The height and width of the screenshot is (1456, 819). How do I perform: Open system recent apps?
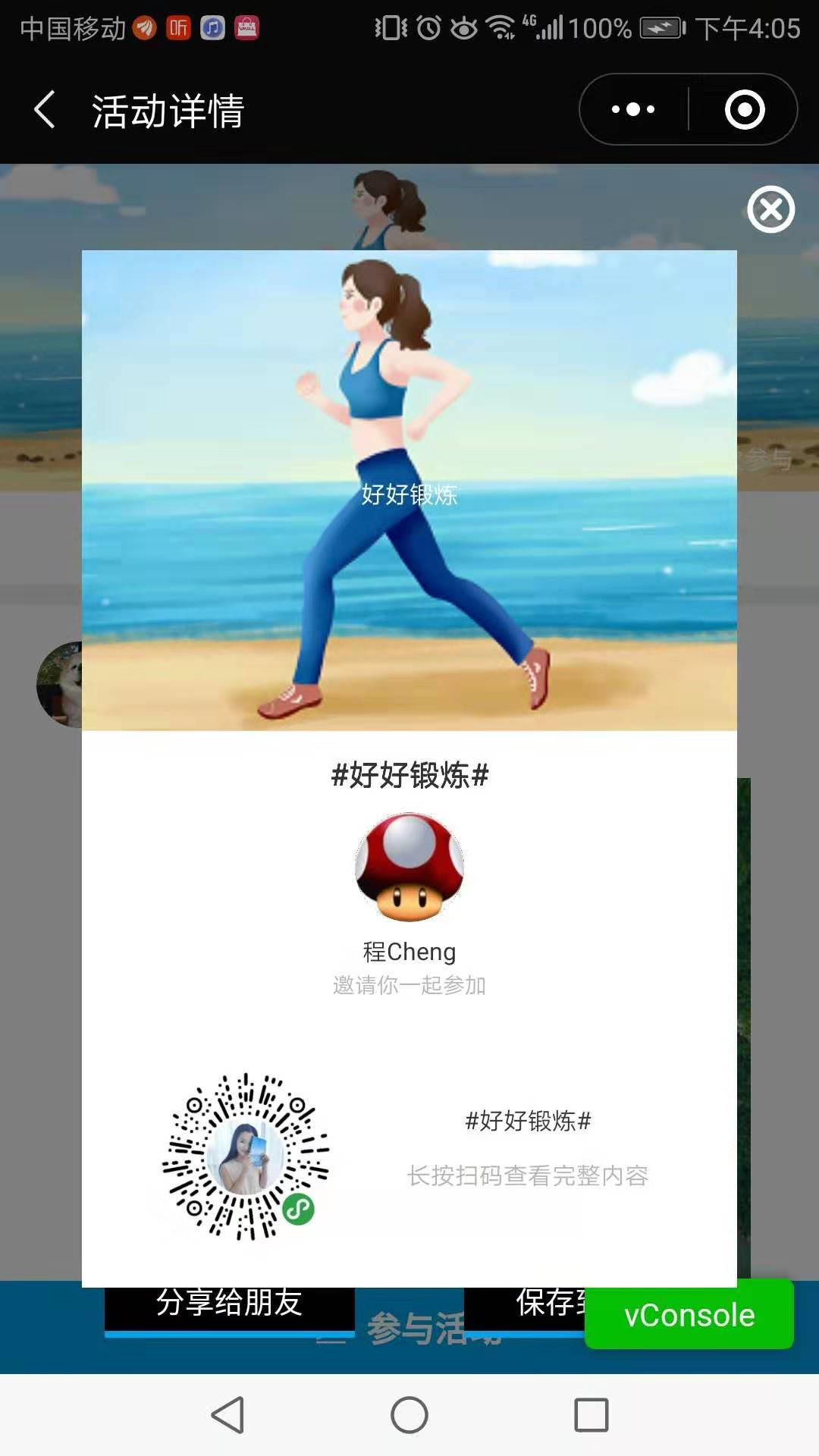pyautogui.click(x=591, y=1415)
